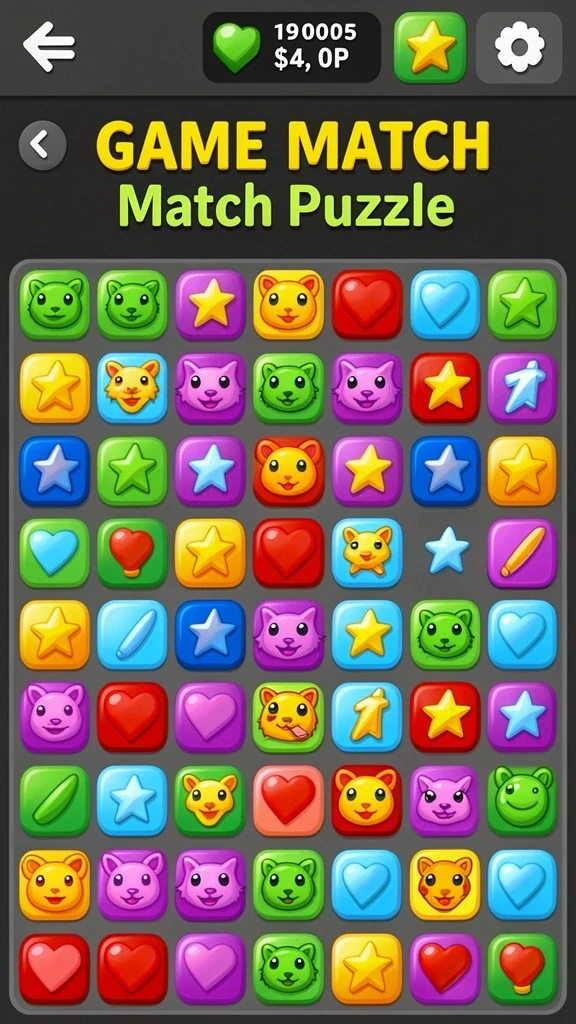
Task: Select the blue star without a tile background
Action: (447, 552)
